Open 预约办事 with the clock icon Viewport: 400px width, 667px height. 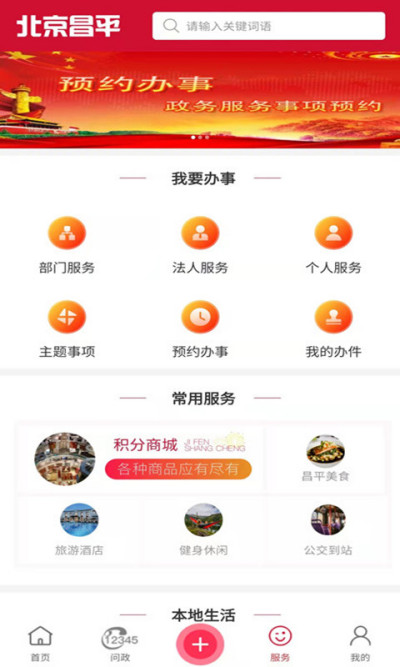pyautogui.click(x=200, y=329)
